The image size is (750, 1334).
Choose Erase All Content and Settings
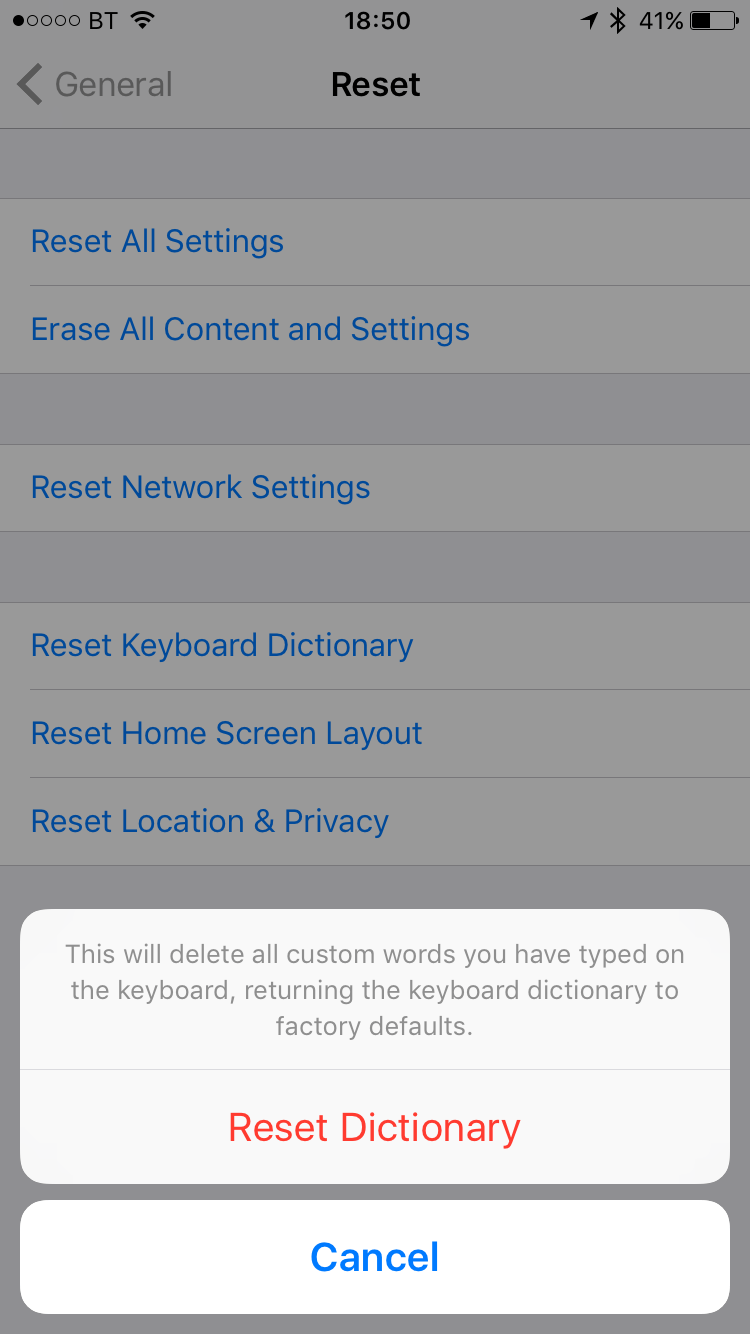coord(250,329)
